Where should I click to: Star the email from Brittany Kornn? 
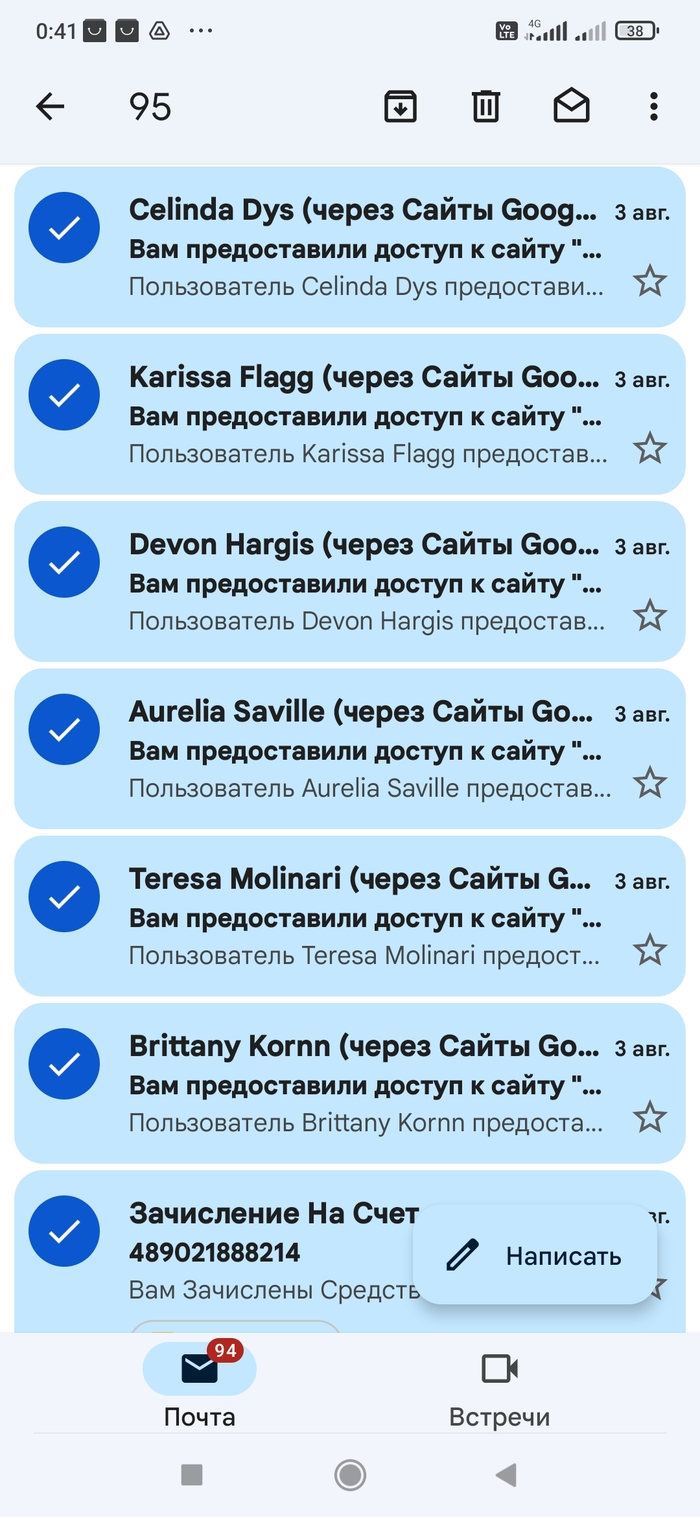[650, 1116]
